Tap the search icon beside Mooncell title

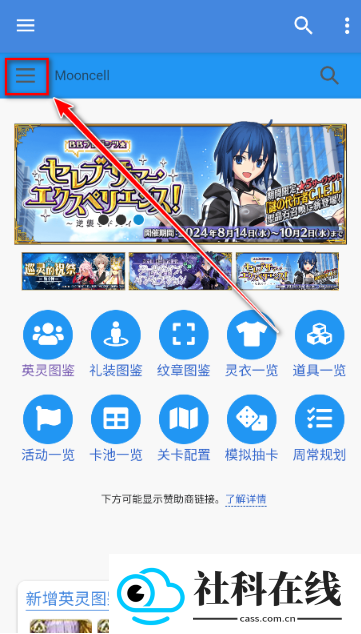pyautogui.click(x=329, y=76)
